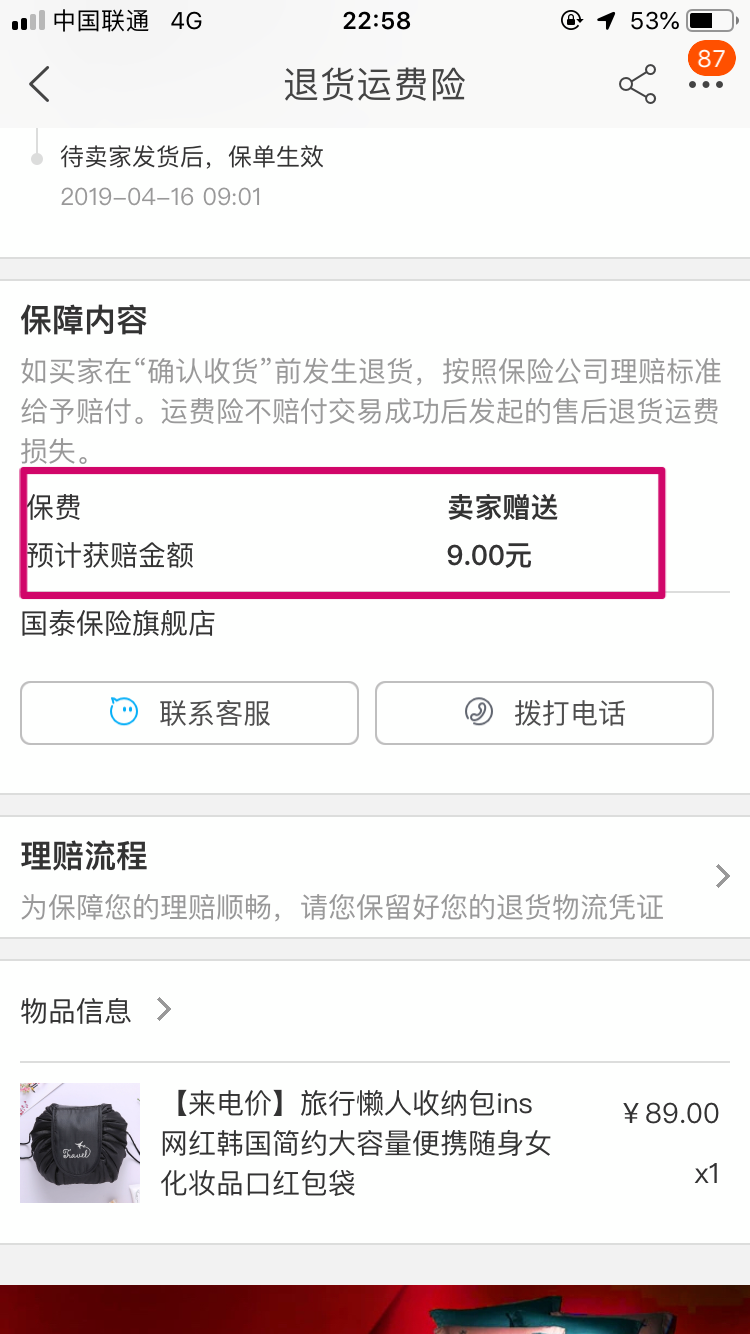Expand 物品信息 item details
750x1334 pixels.
tap(97, 1011)
